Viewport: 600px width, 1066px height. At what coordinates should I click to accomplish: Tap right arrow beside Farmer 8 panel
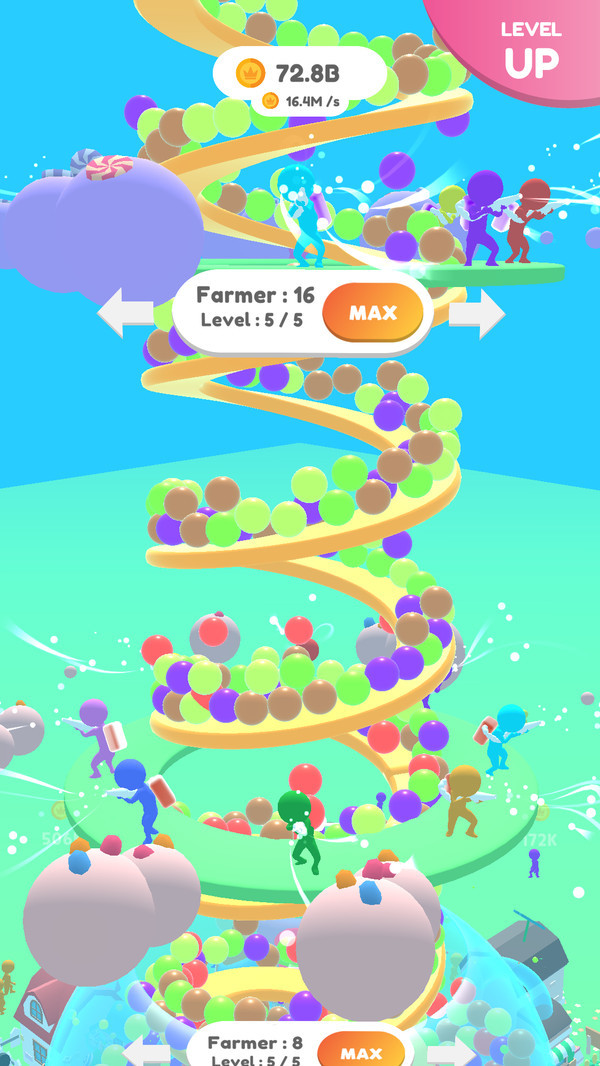(452, 1053)
